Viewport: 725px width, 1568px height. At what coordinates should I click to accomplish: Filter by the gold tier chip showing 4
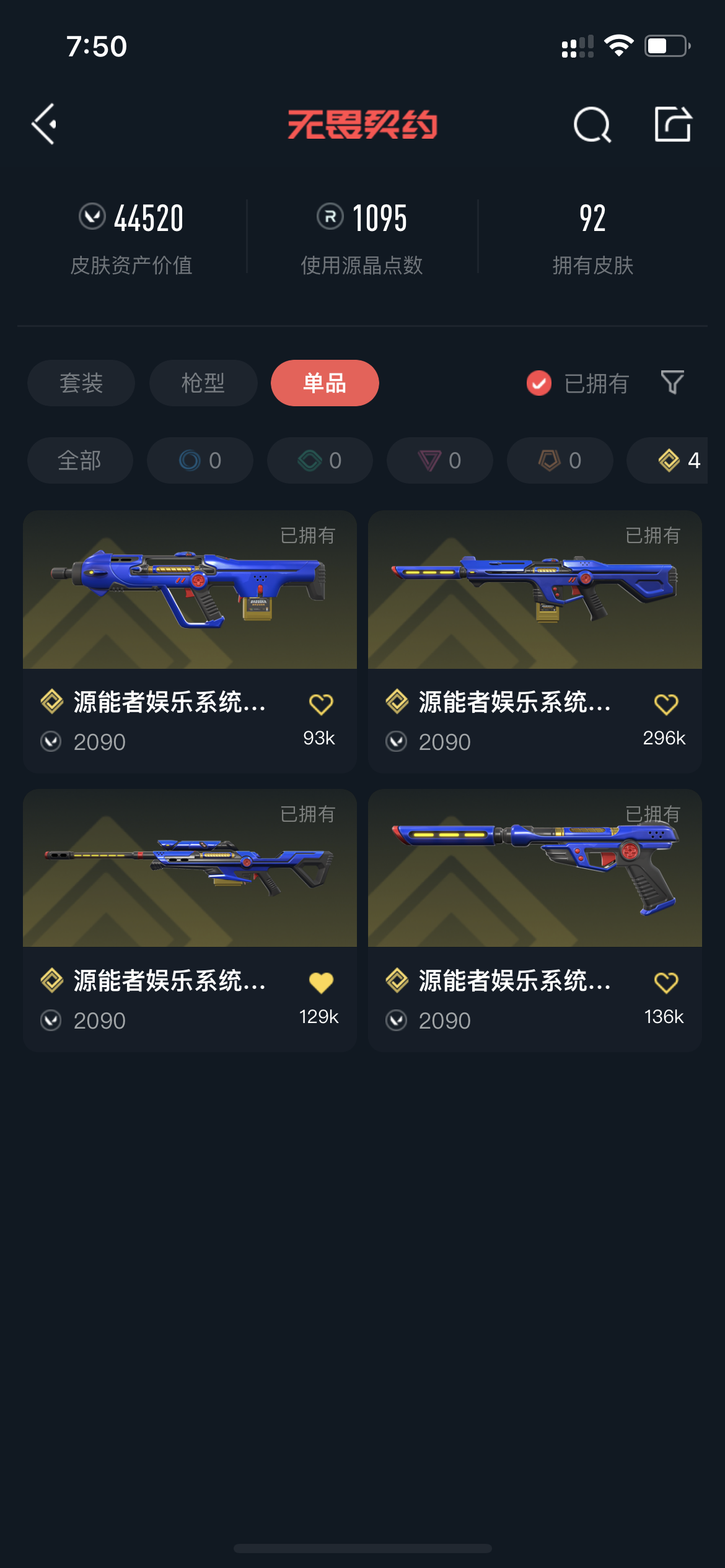coord(675,460)
